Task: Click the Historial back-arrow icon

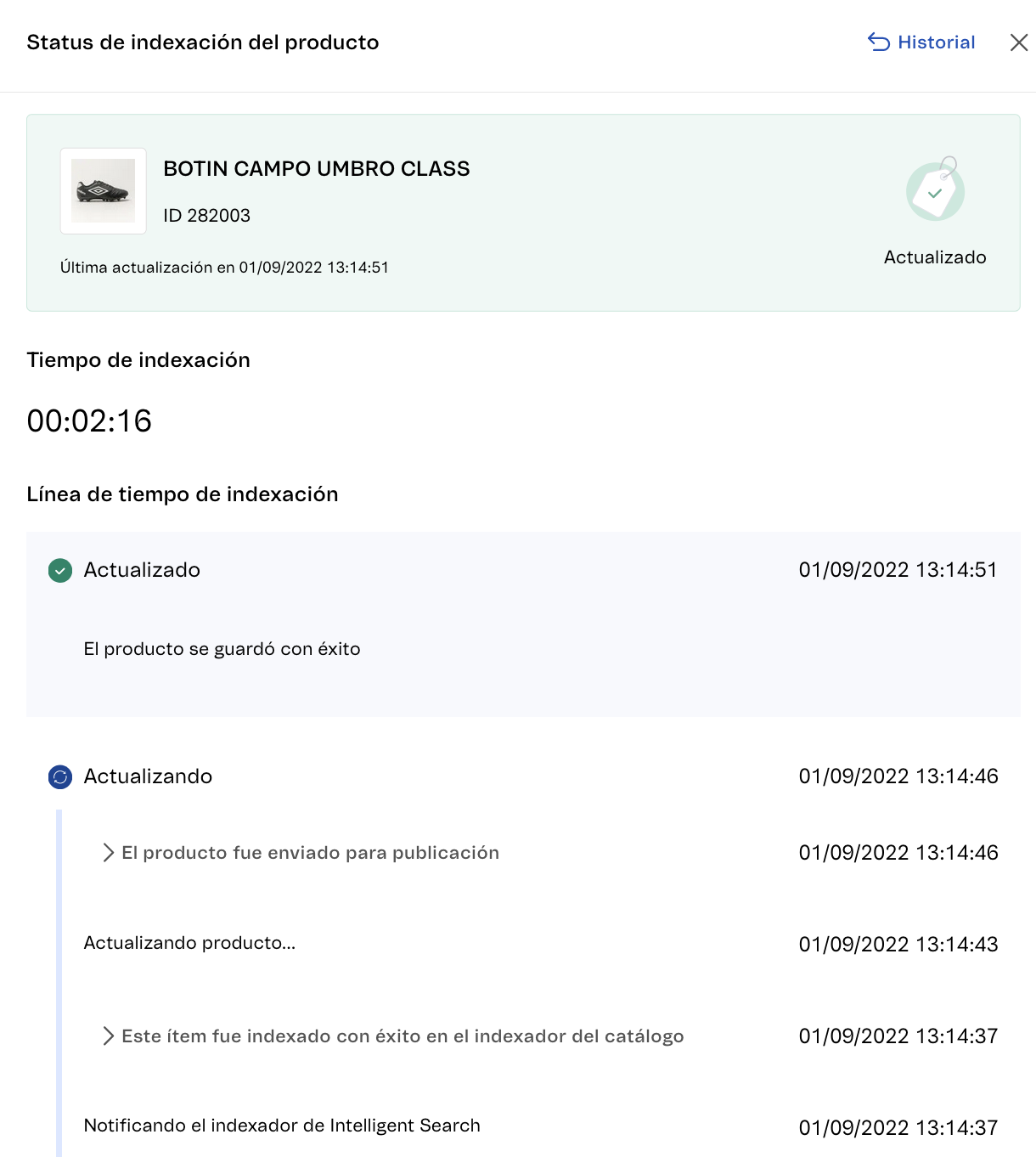Action: tap(878, 41)
